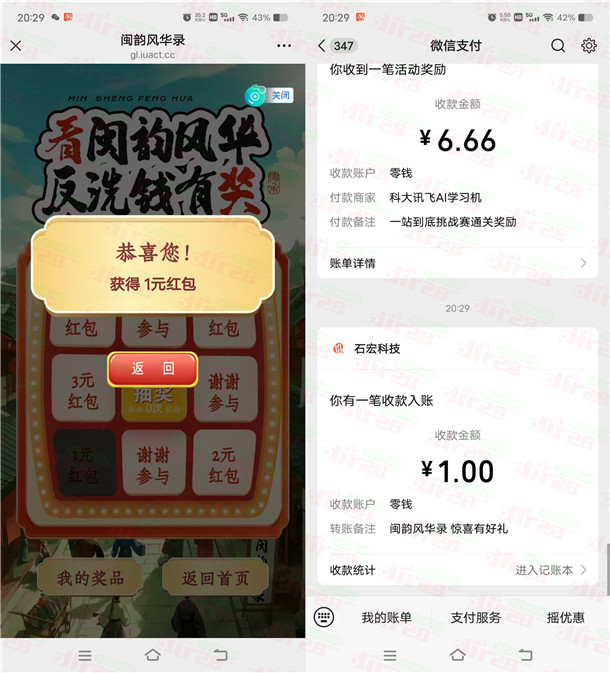Close the 闽韵风华录 web page
Viewport: 610px width, 673px height.
[16, 45]
